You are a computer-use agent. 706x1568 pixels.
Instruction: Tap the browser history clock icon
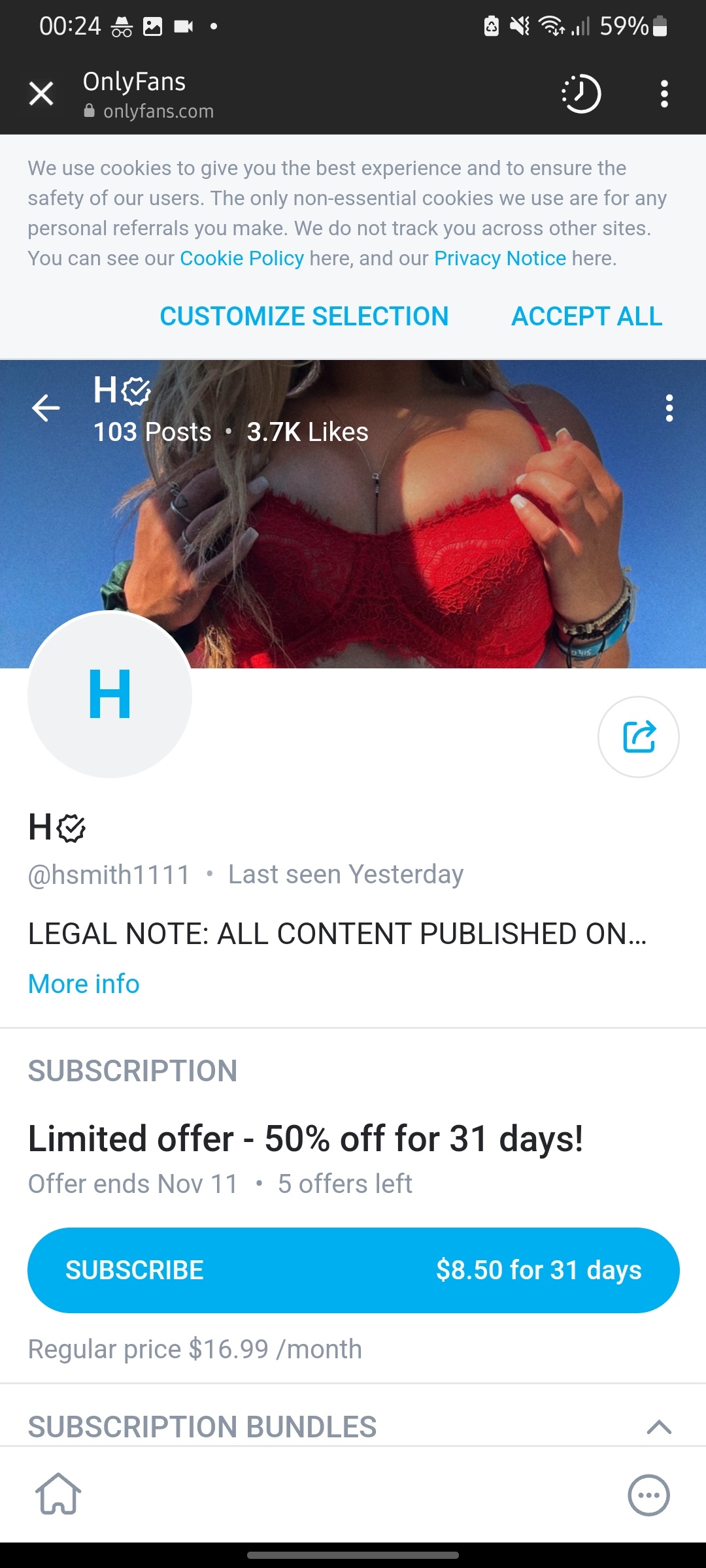tap(581, 94)
